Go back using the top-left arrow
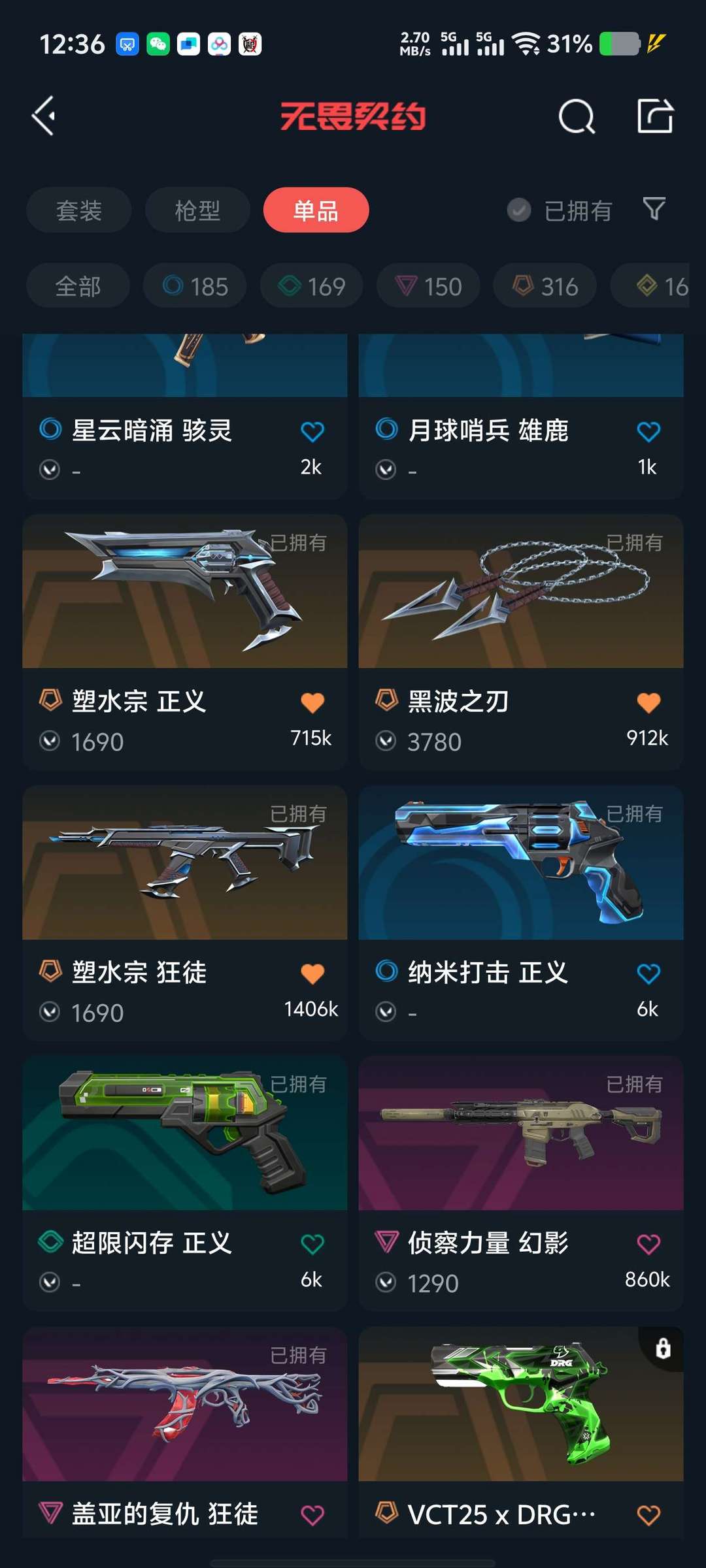Viewport: 706px width, 1568px height. pos(43,116)
